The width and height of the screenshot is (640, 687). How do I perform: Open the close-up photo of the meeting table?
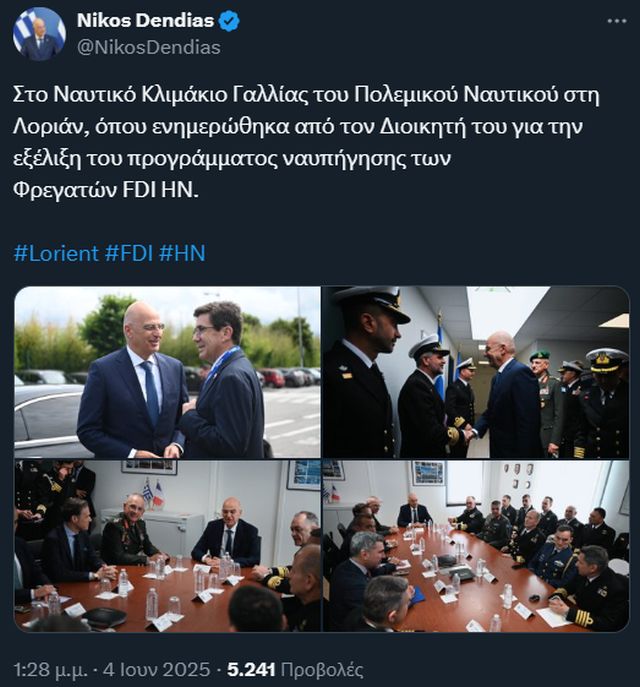(167, 546)
